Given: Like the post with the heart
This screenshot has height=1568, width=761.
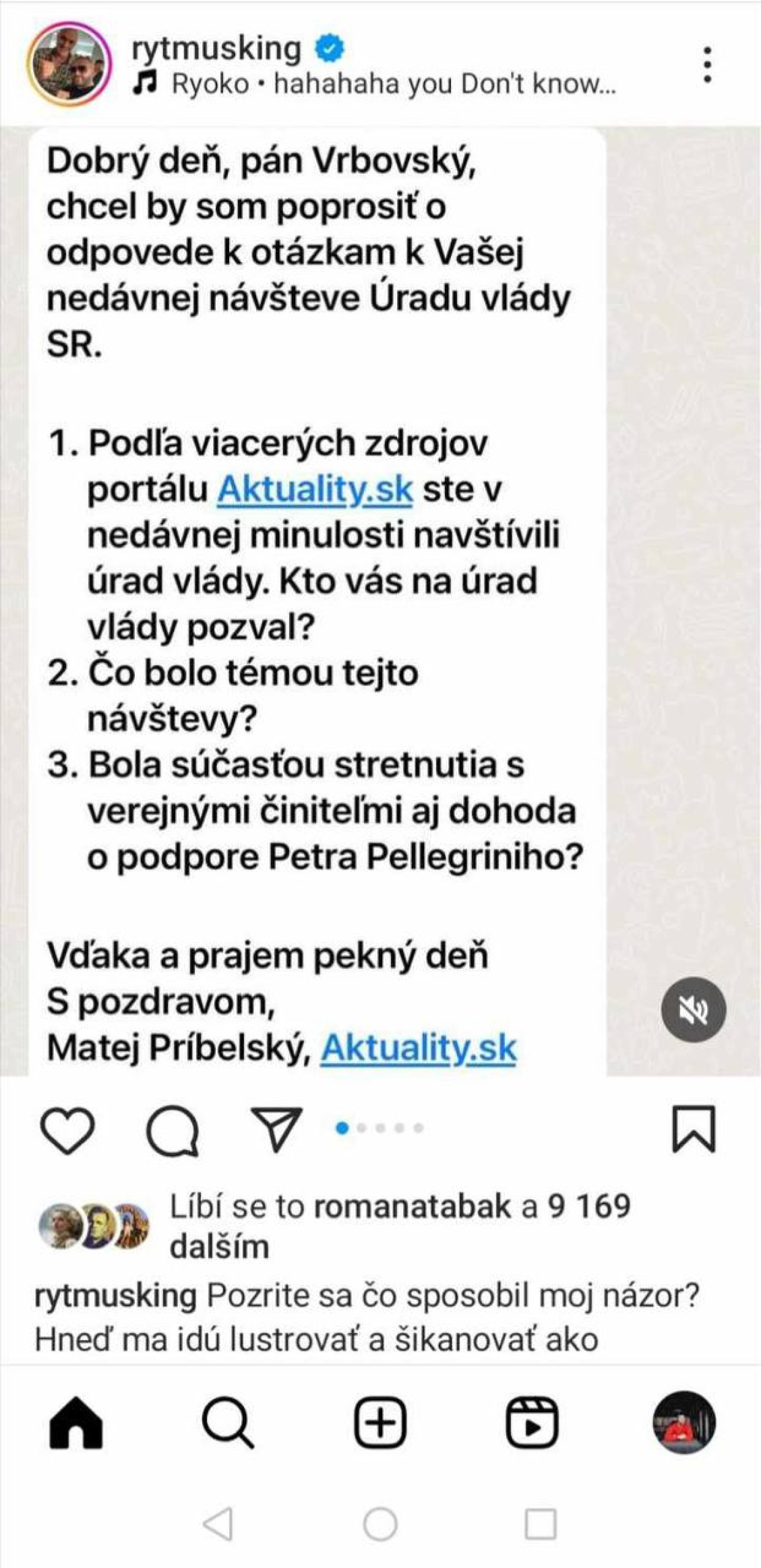Looking at the screenshot, I should coord(67,1131).
